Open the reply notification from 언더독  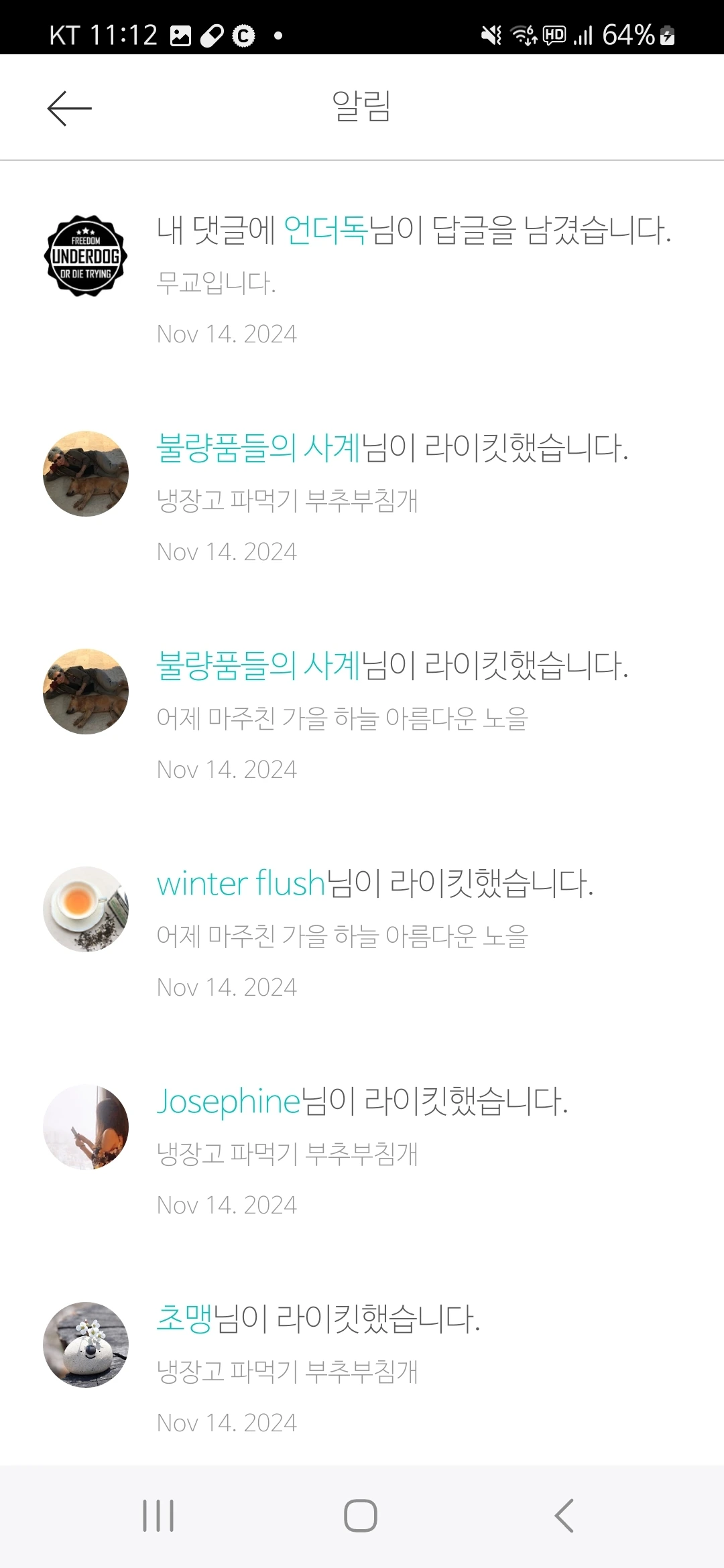coord(362,280)
